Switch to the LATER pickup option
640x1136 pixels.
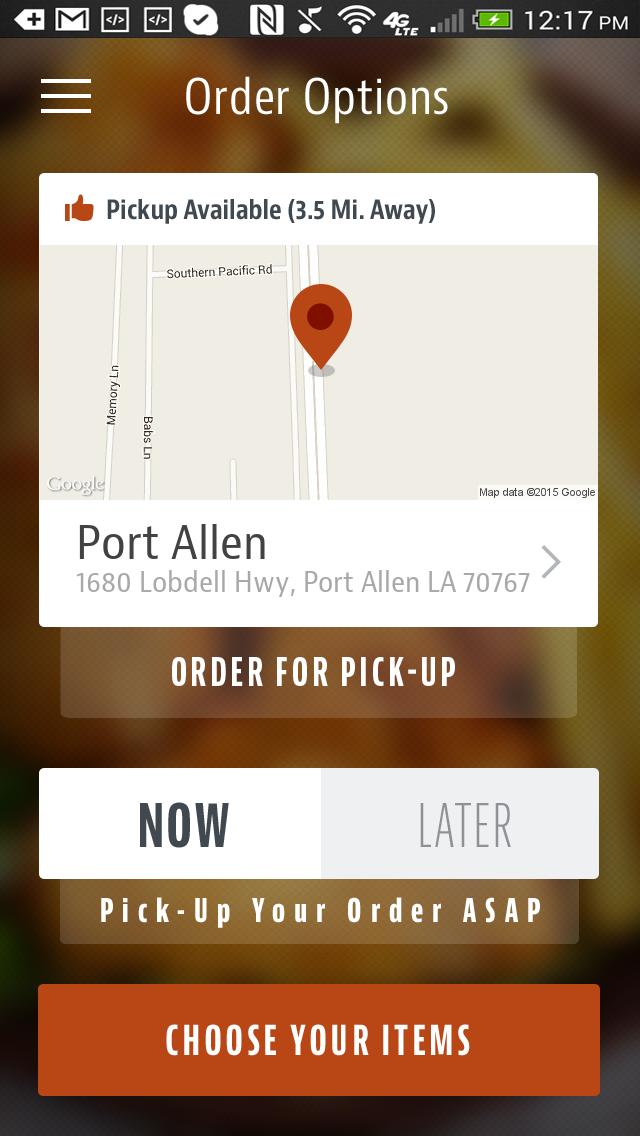click(x=461, y=824)
